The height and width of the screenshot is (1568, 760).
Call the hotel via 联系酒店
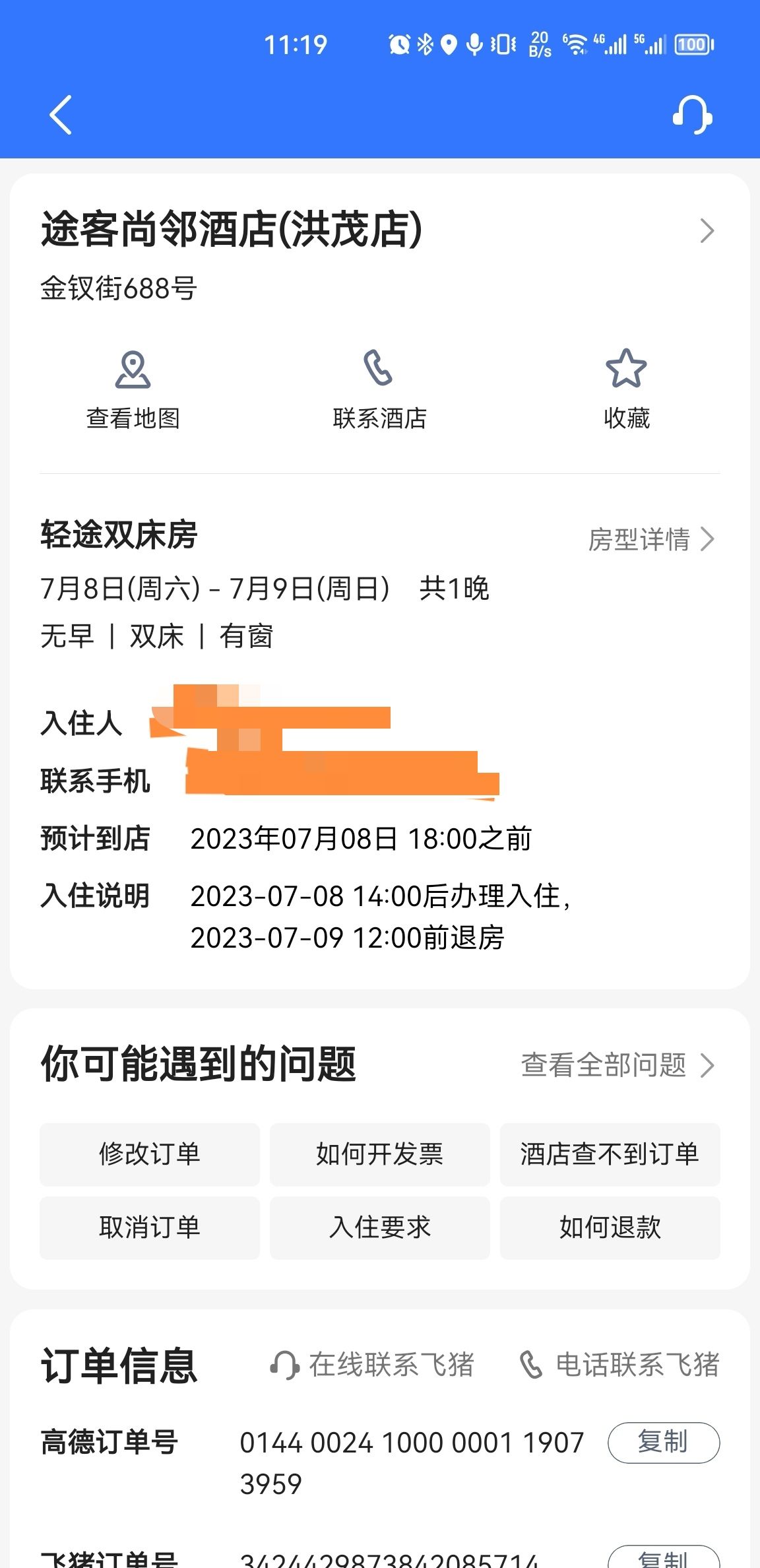[x=379, y=389]
